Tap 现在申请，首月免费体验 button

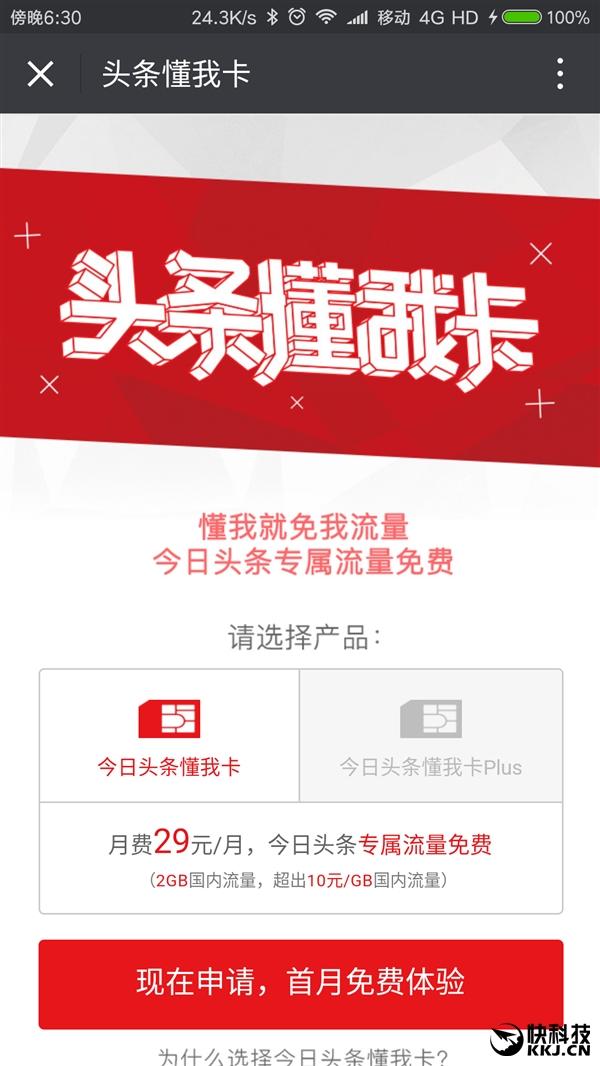300,983
